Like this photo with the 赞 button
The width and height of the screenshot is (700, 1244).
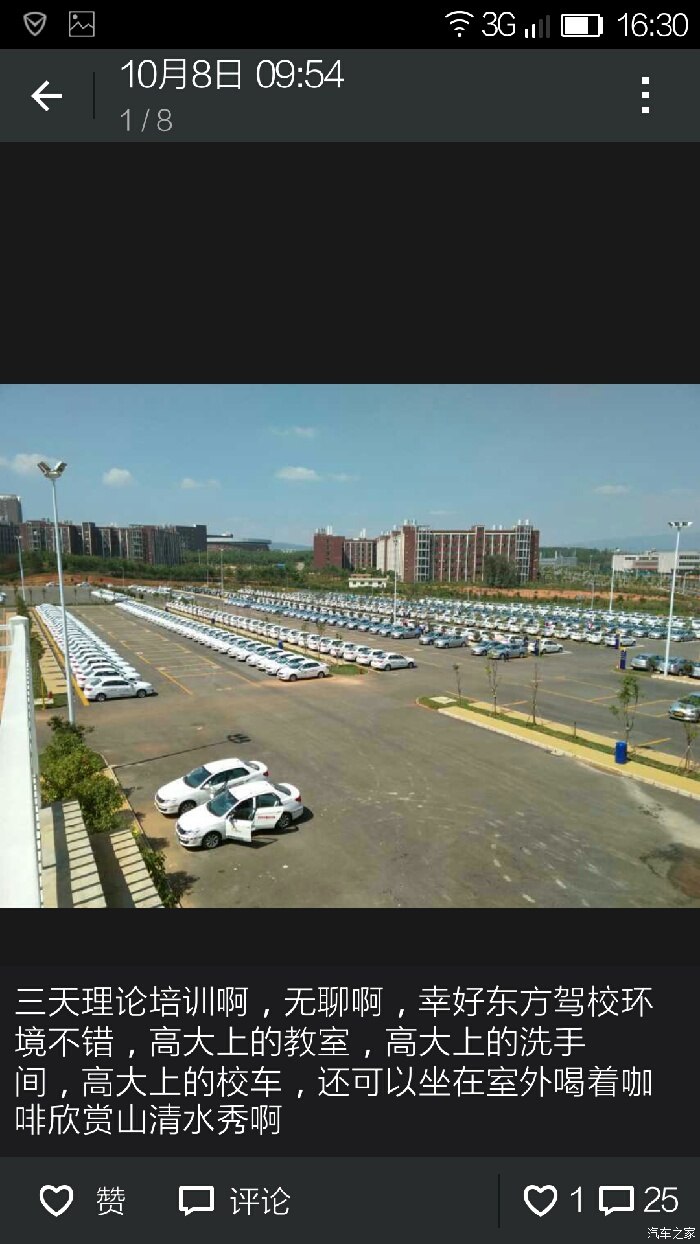83,1200
